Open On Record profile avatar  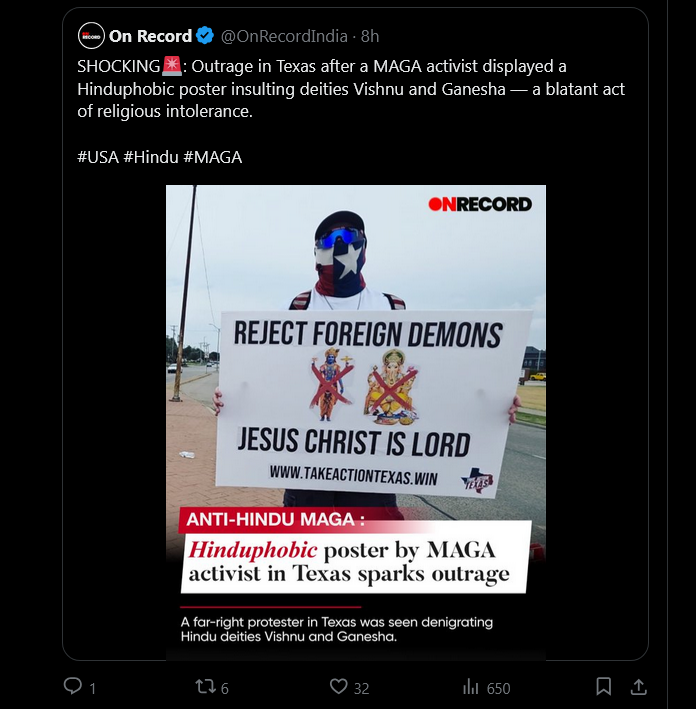point(91,36)
